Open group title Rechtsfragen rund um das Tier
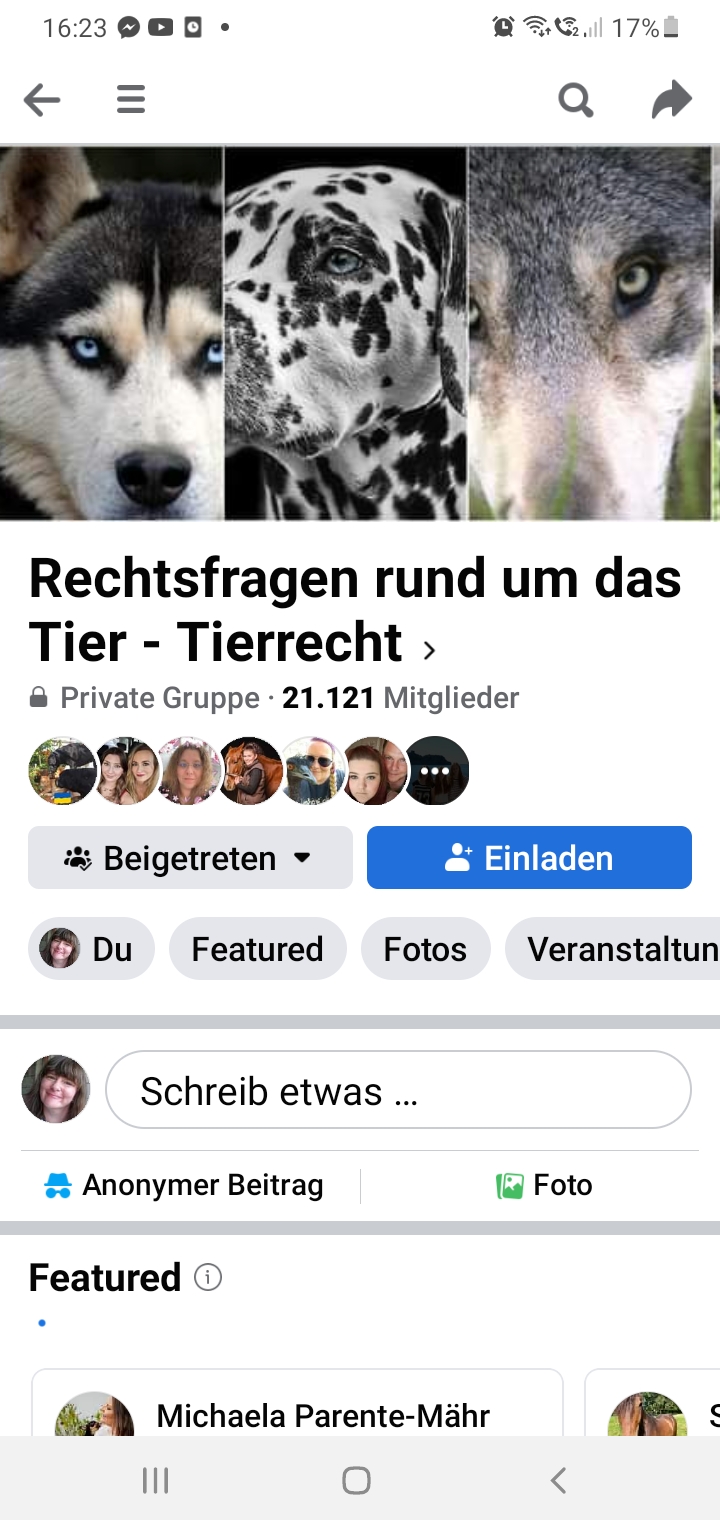720x1520 pixels. tap(355, 610)
